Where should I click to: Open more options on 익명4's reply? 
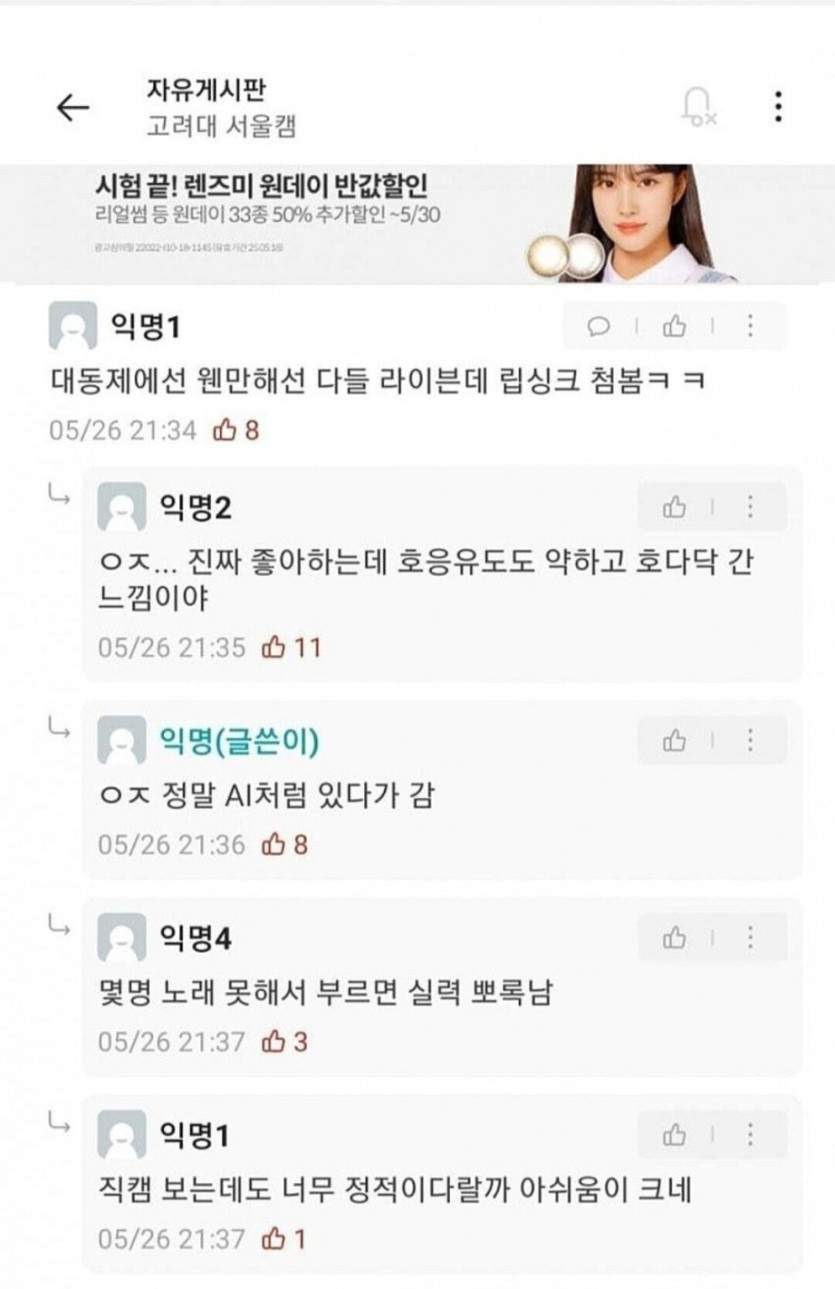tap(750, 938)
